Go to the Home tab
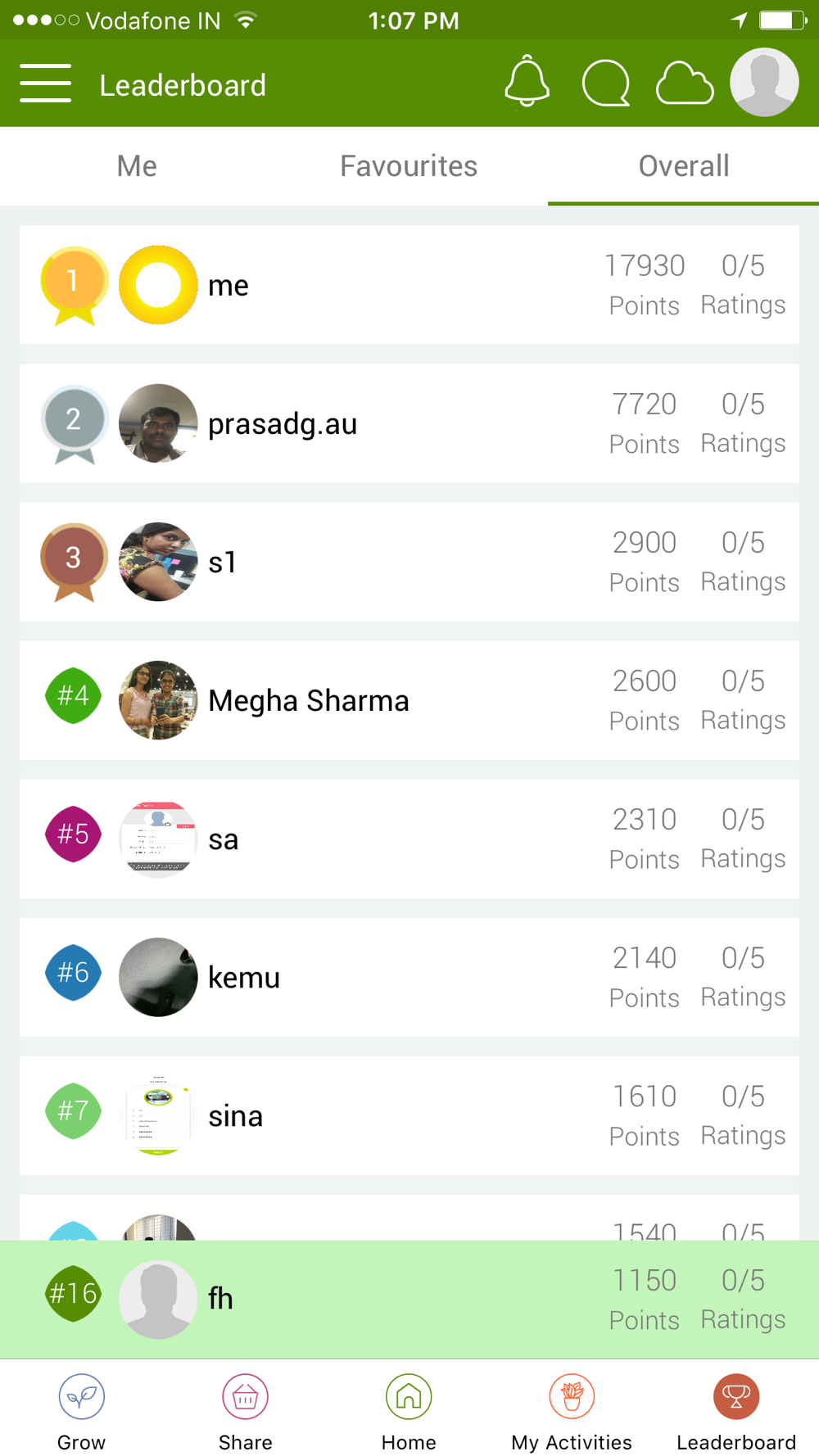Screen dimensions: 819x1456 pyautogui.click(x=409, y=1412)
